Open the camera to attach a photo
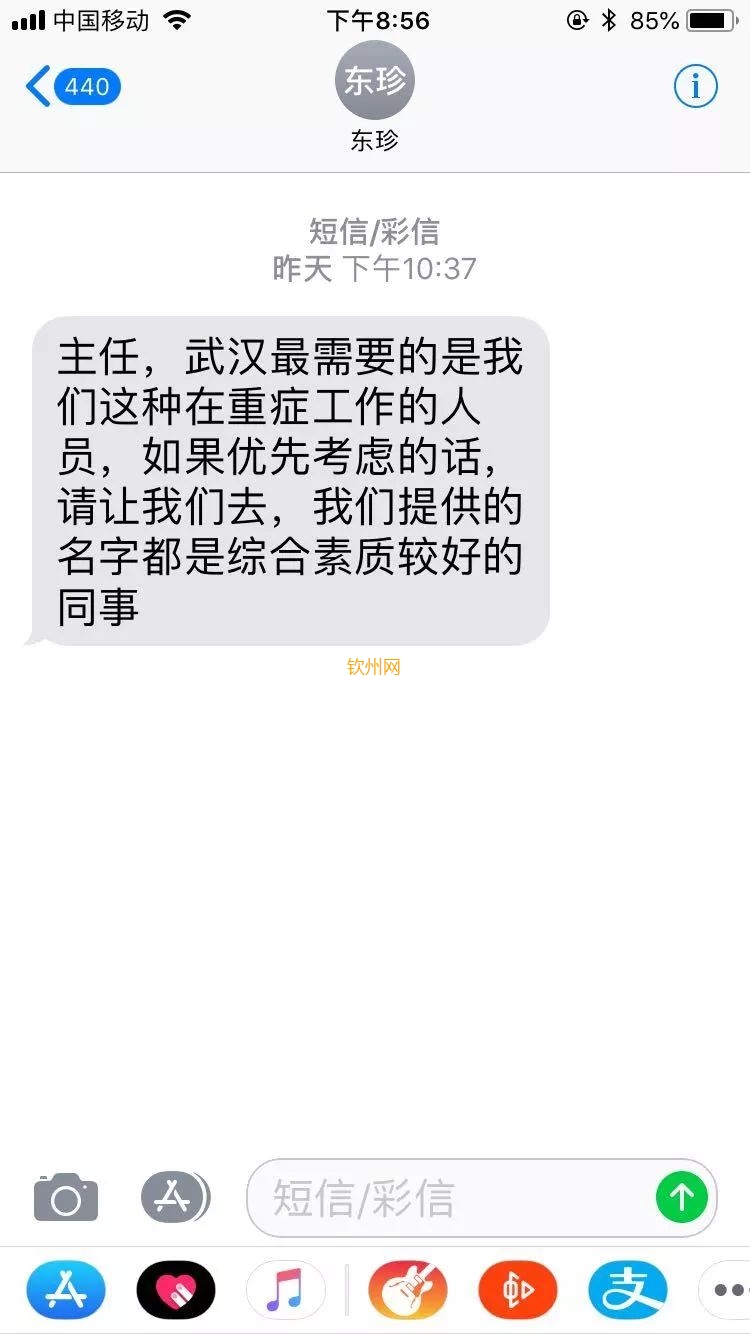750x1334 pixels. pos(66,1197)
